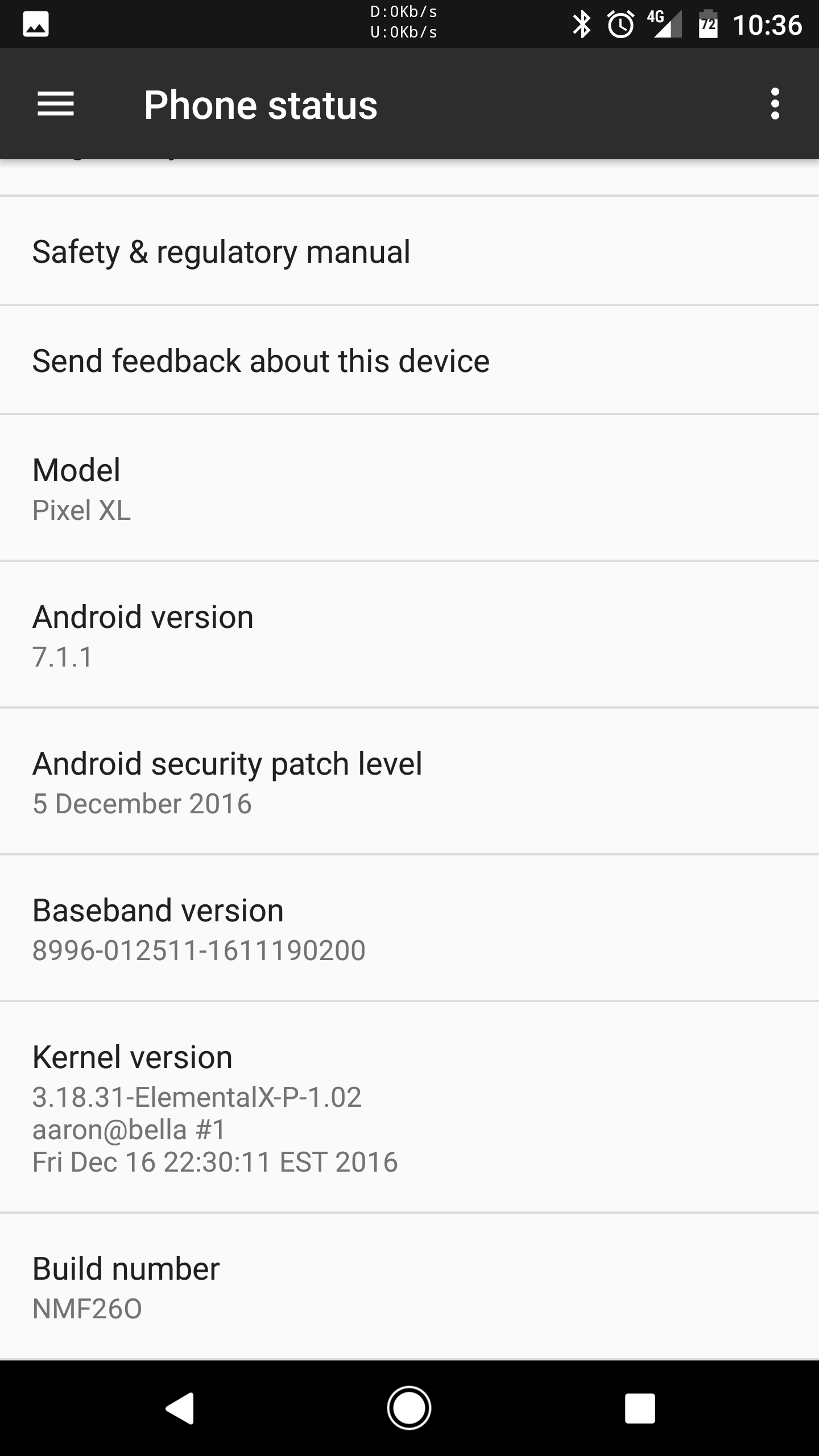Tap the Baseband version row
This screenshot has height=1456, width=819.
click(x=409, y=928)
